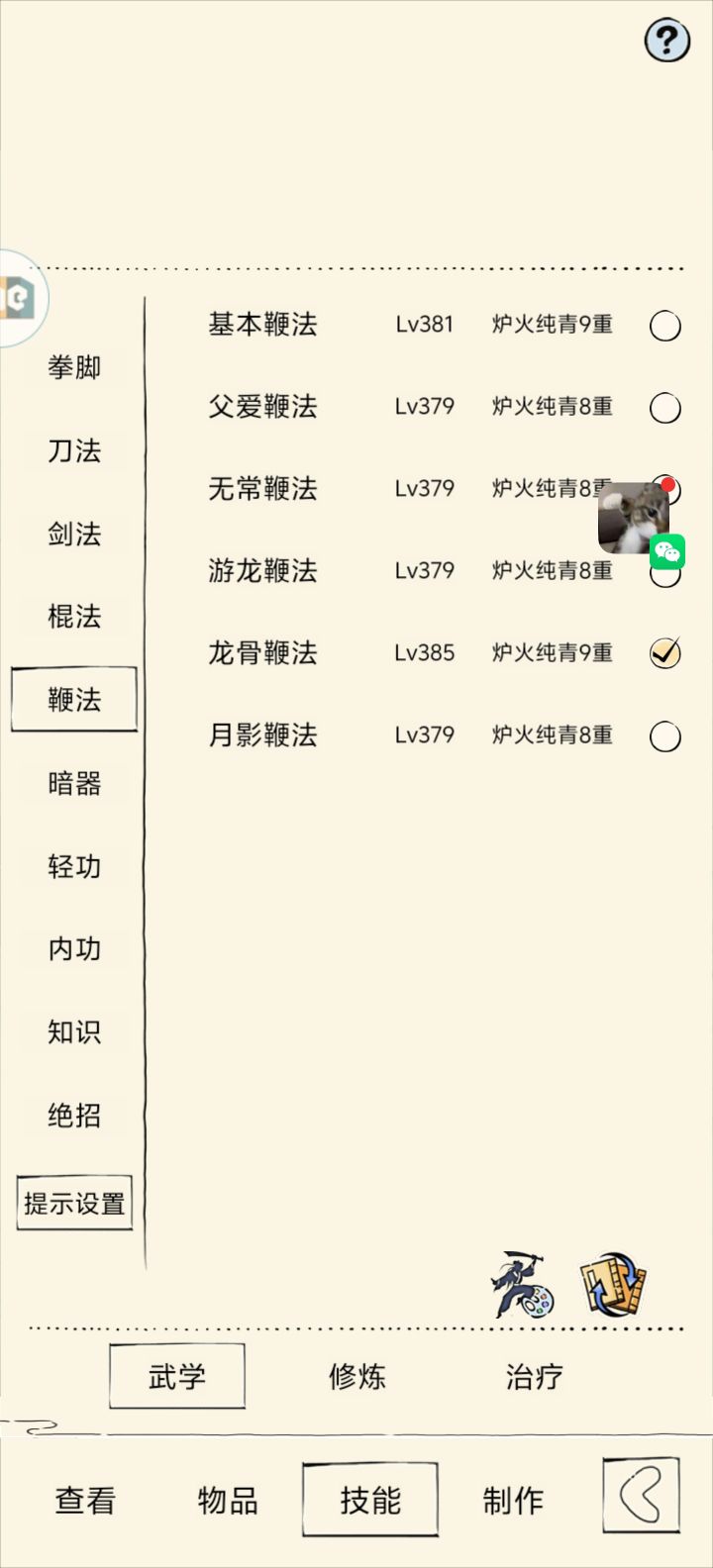This screenshot has height=1568, width=713.
Task: Switch to the 制作 tab
Action: pyautogui.click(x=513, y=1500)
